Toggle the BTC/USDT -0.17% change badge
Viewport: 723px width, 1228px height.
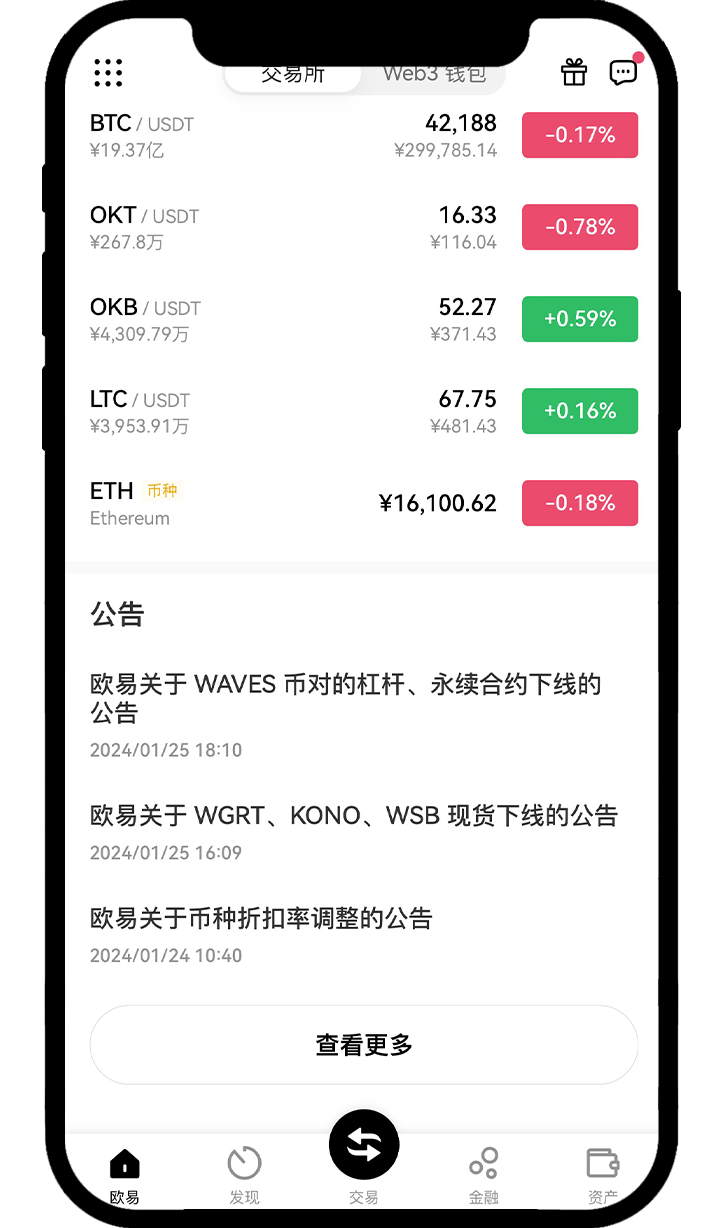[x=580, y=135]
